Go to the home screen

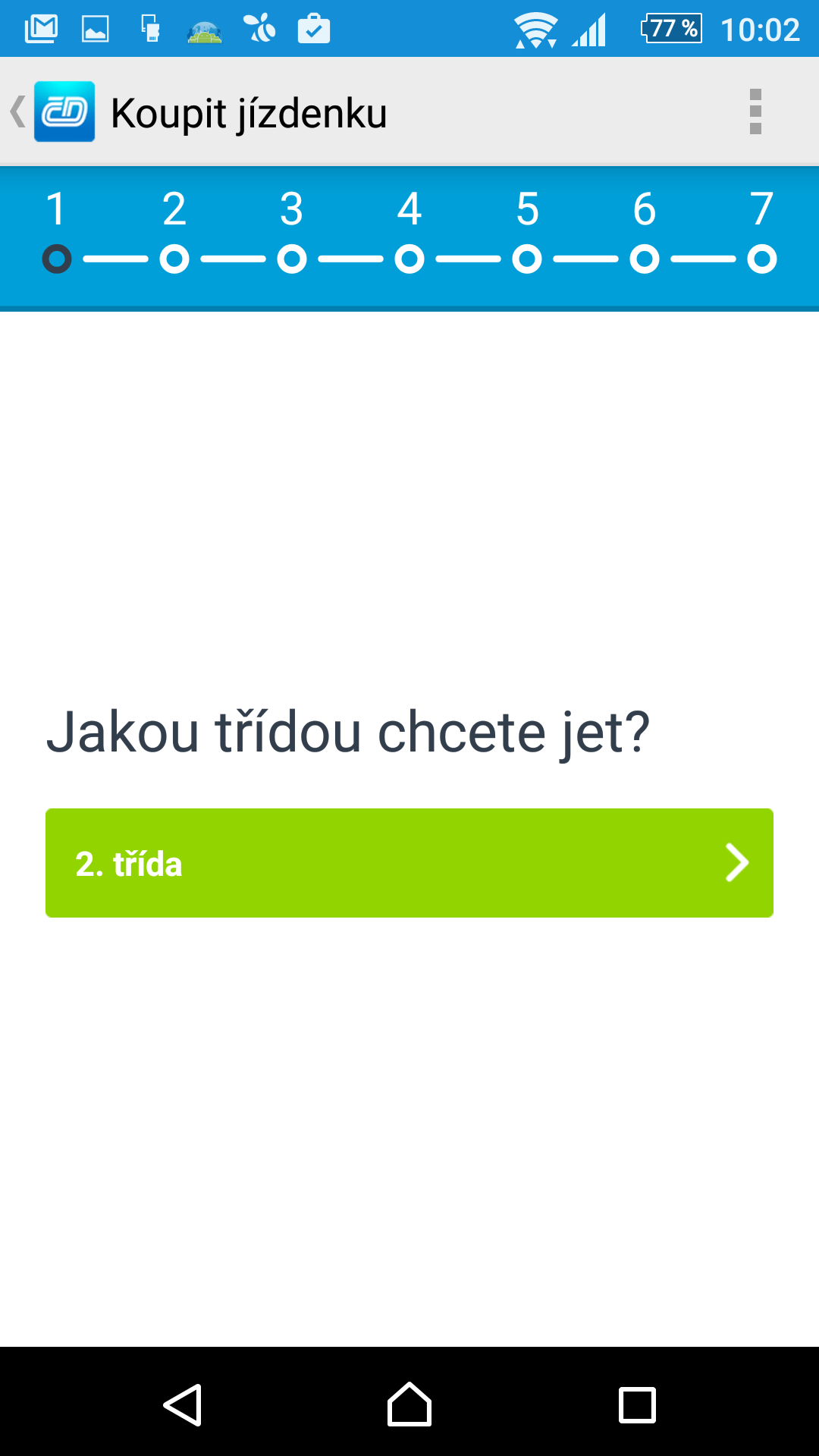click(x=409, y=1404)
